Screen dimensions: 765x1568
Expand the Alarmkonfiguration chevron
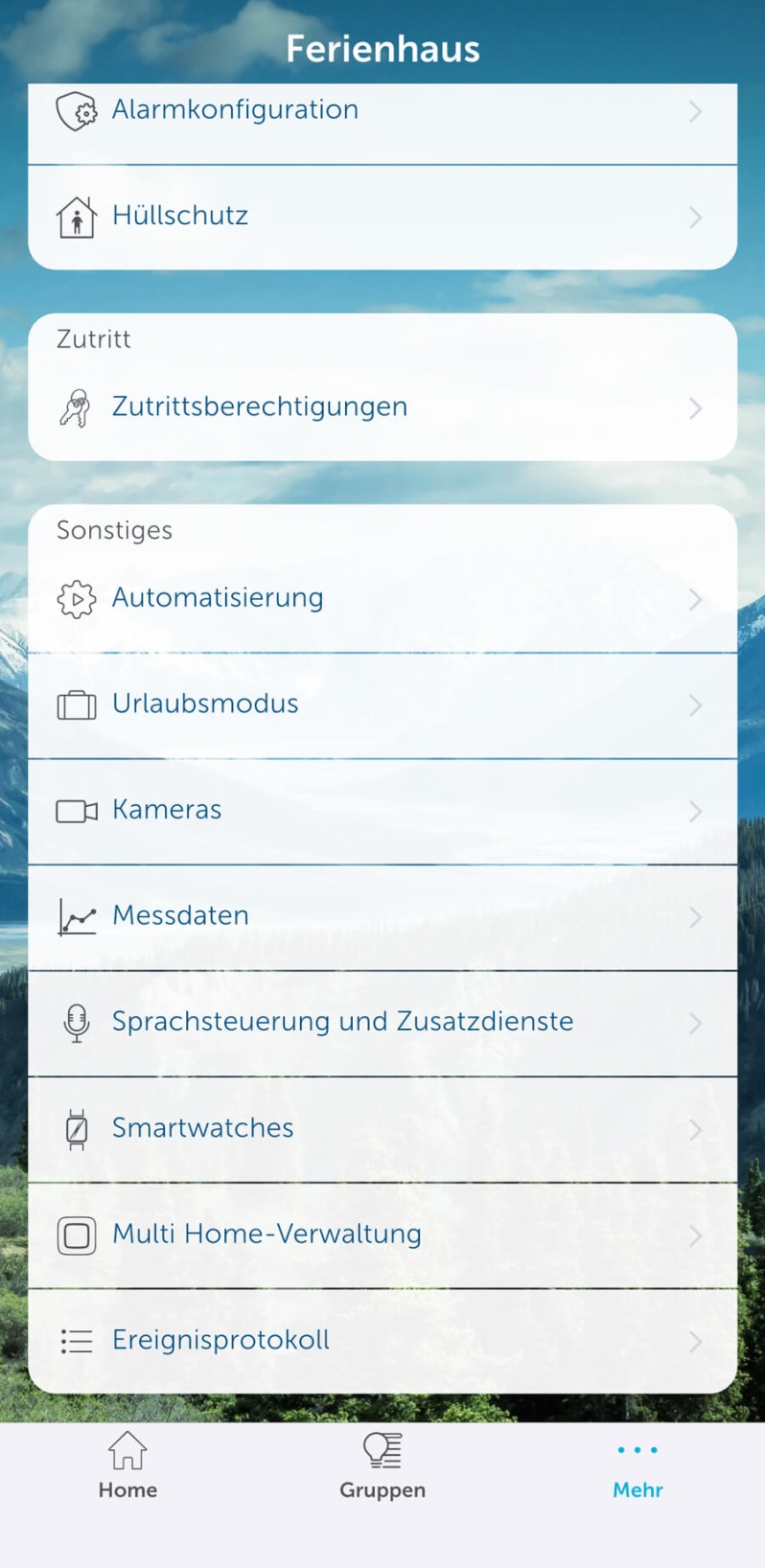[x=695, y=111]
